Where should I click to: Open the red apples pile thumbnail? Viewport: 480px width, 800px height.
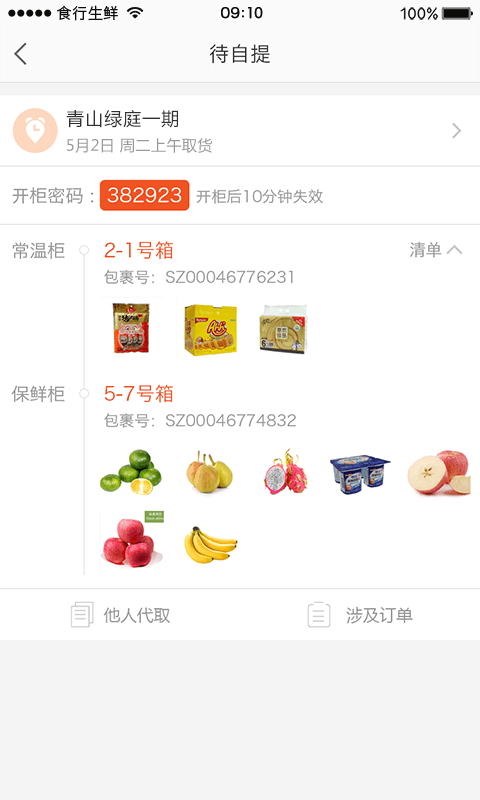point(132,542)
